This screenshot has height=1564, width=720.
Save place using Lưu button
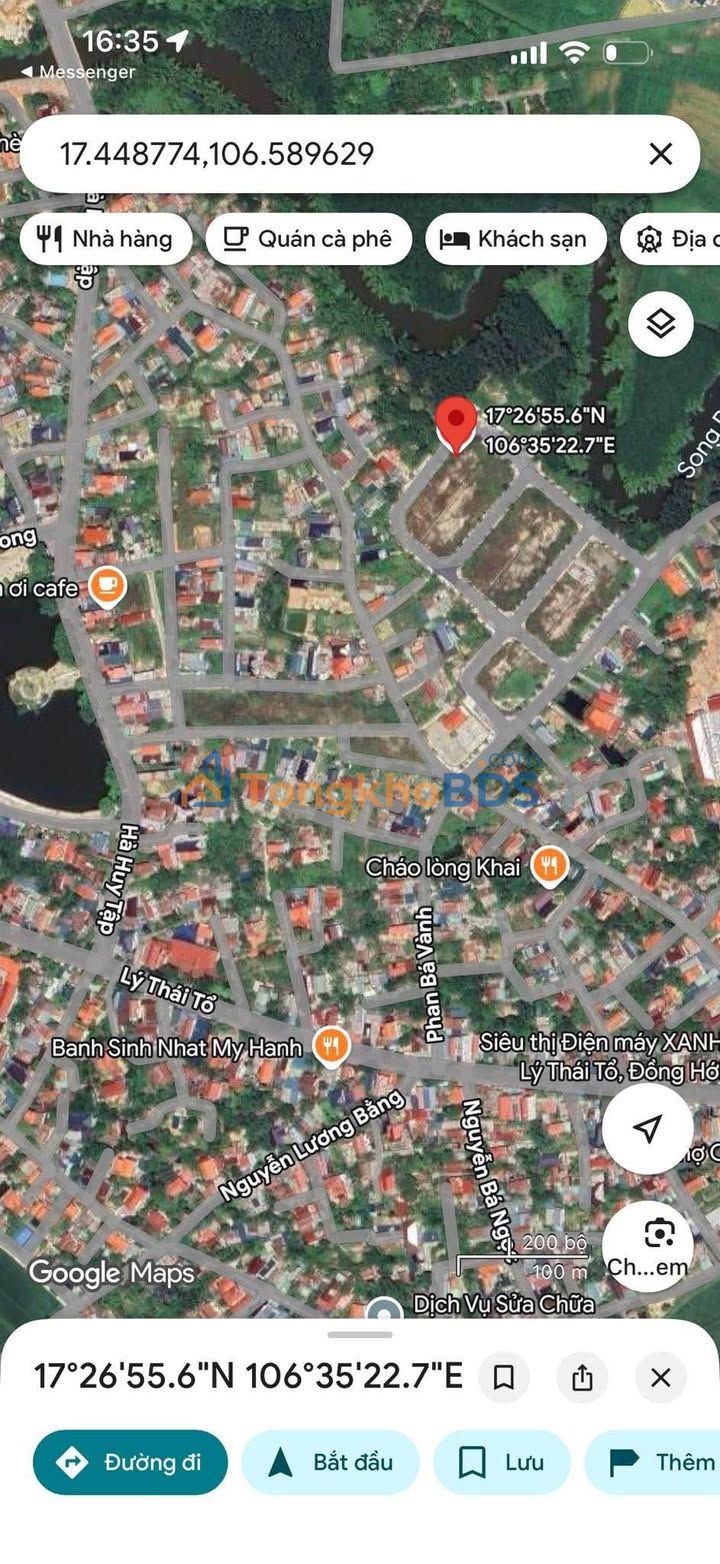click(501, 1462)
